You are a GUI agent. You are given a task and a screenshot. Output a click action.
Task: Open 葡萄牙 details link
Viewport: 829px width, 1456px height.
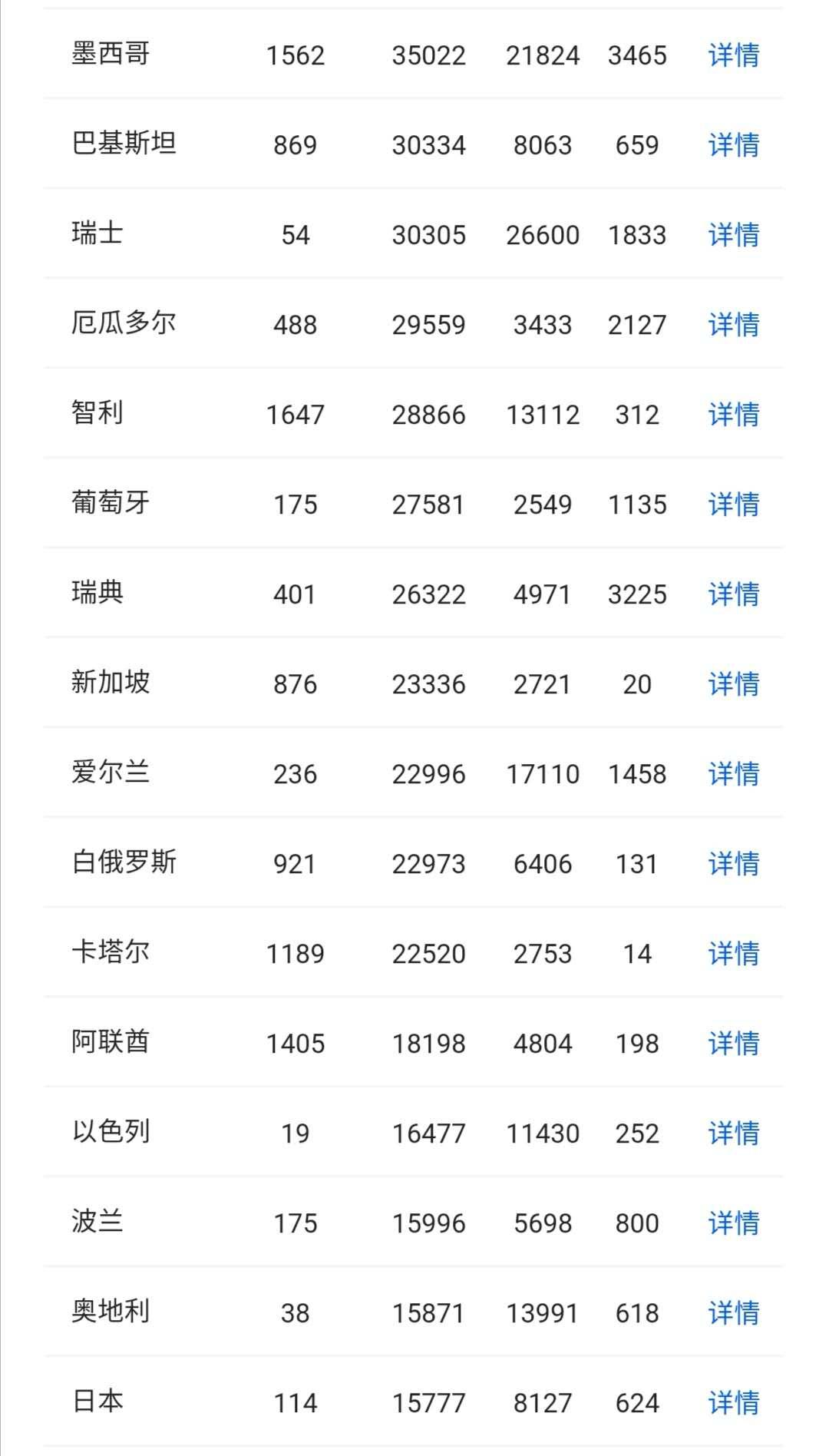pos(733,505)
